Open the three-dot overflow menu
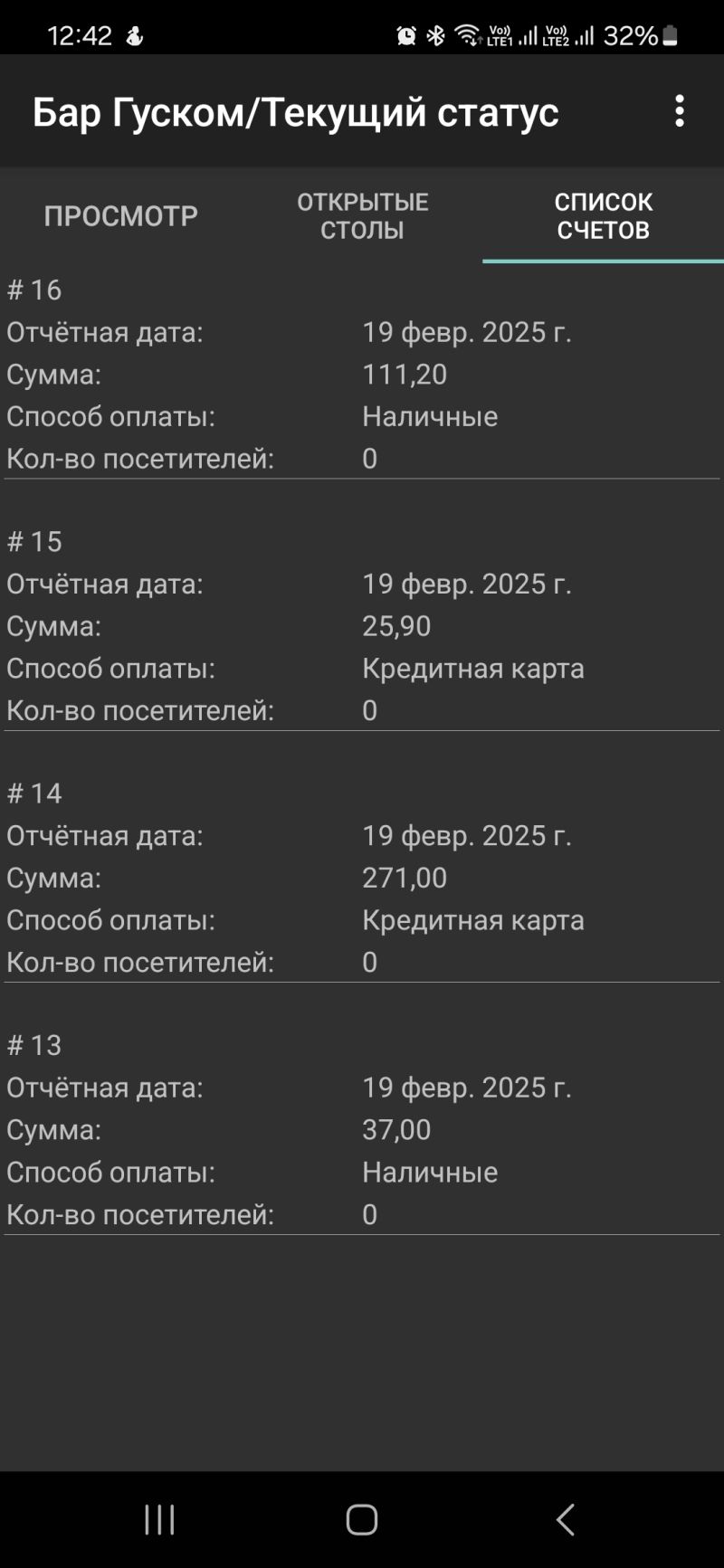724x1568 pixels. [x=679, y=111]
